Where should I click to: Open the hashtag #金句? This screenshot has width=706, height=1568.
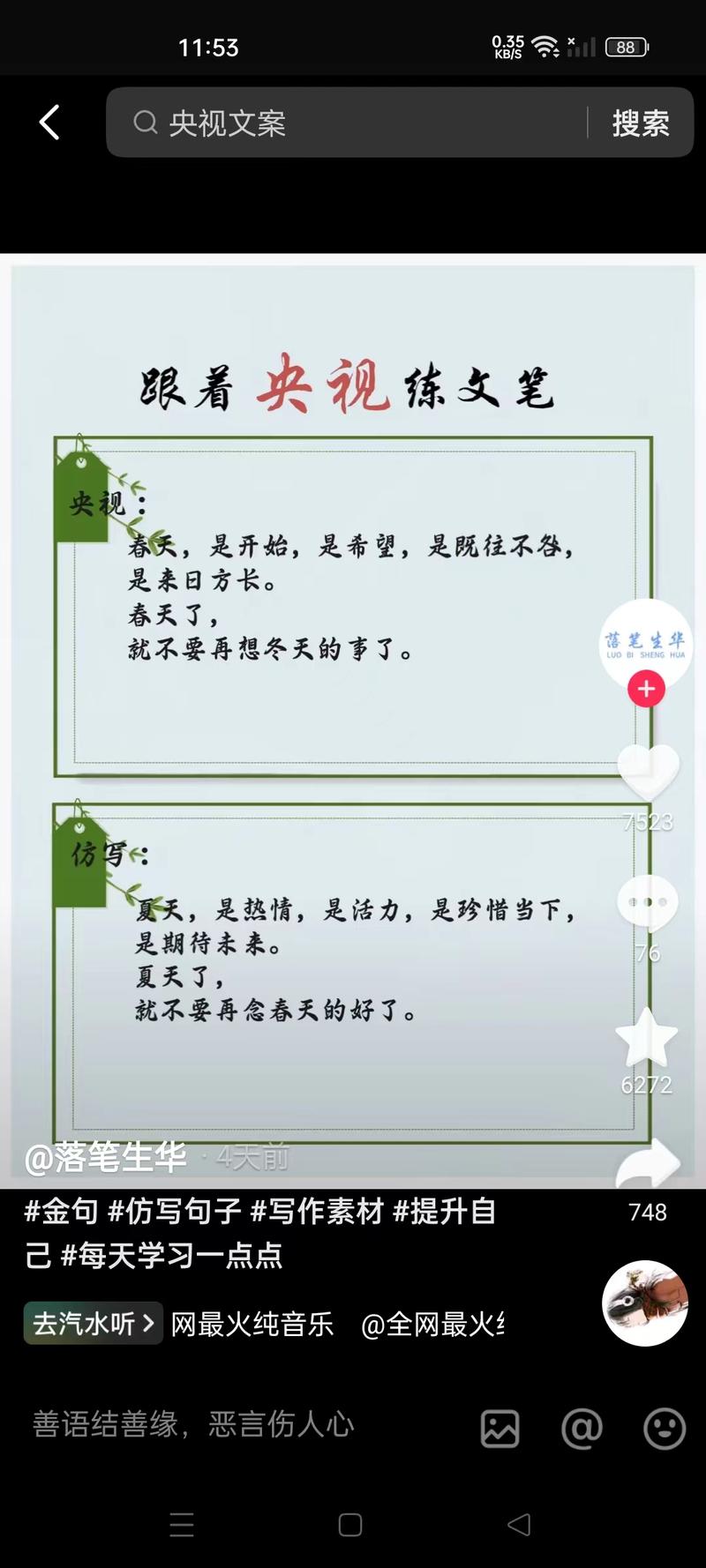pos(58,1212)
